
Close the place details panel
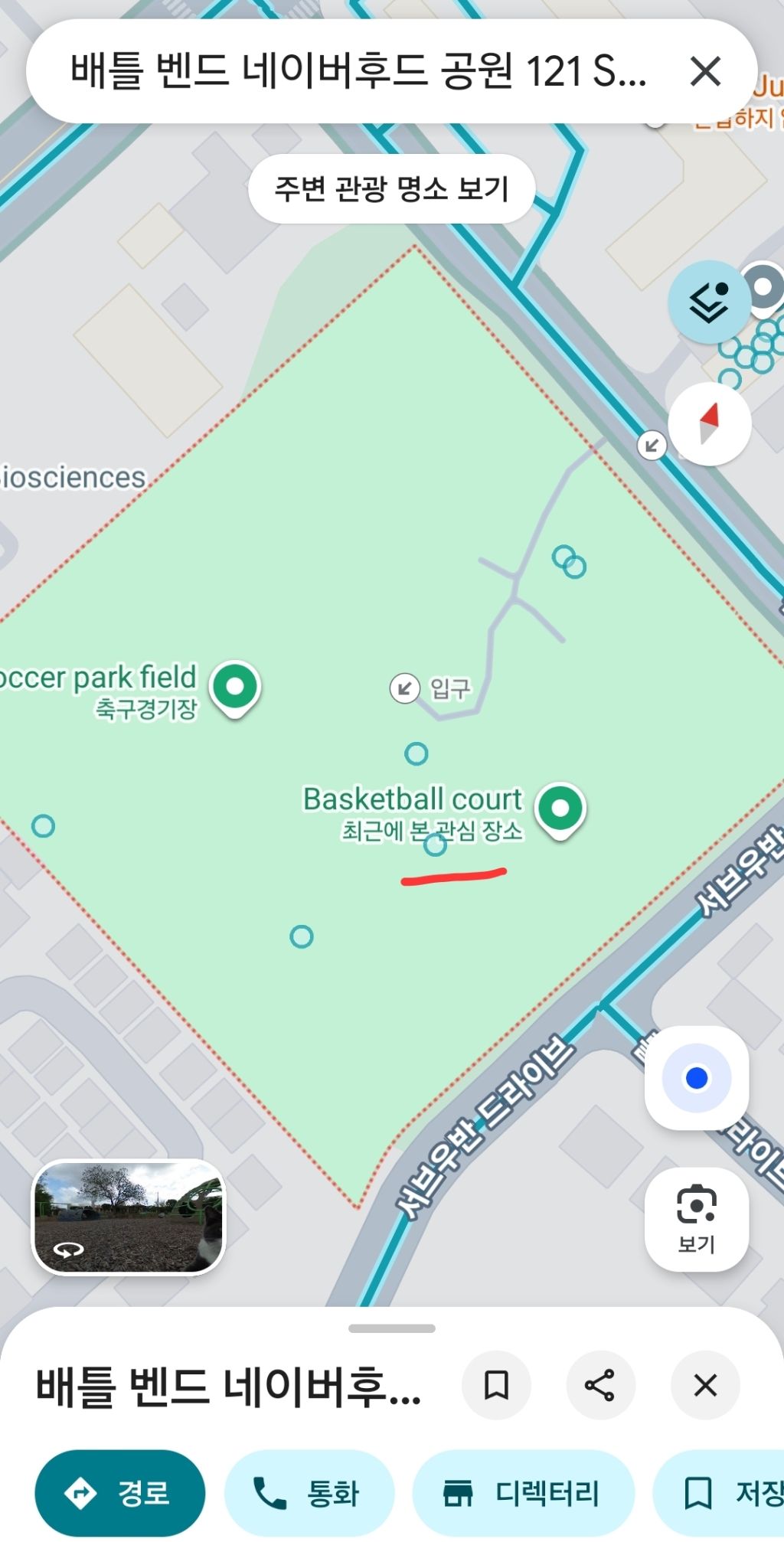pyautogui.click(x=705, y=1385)
